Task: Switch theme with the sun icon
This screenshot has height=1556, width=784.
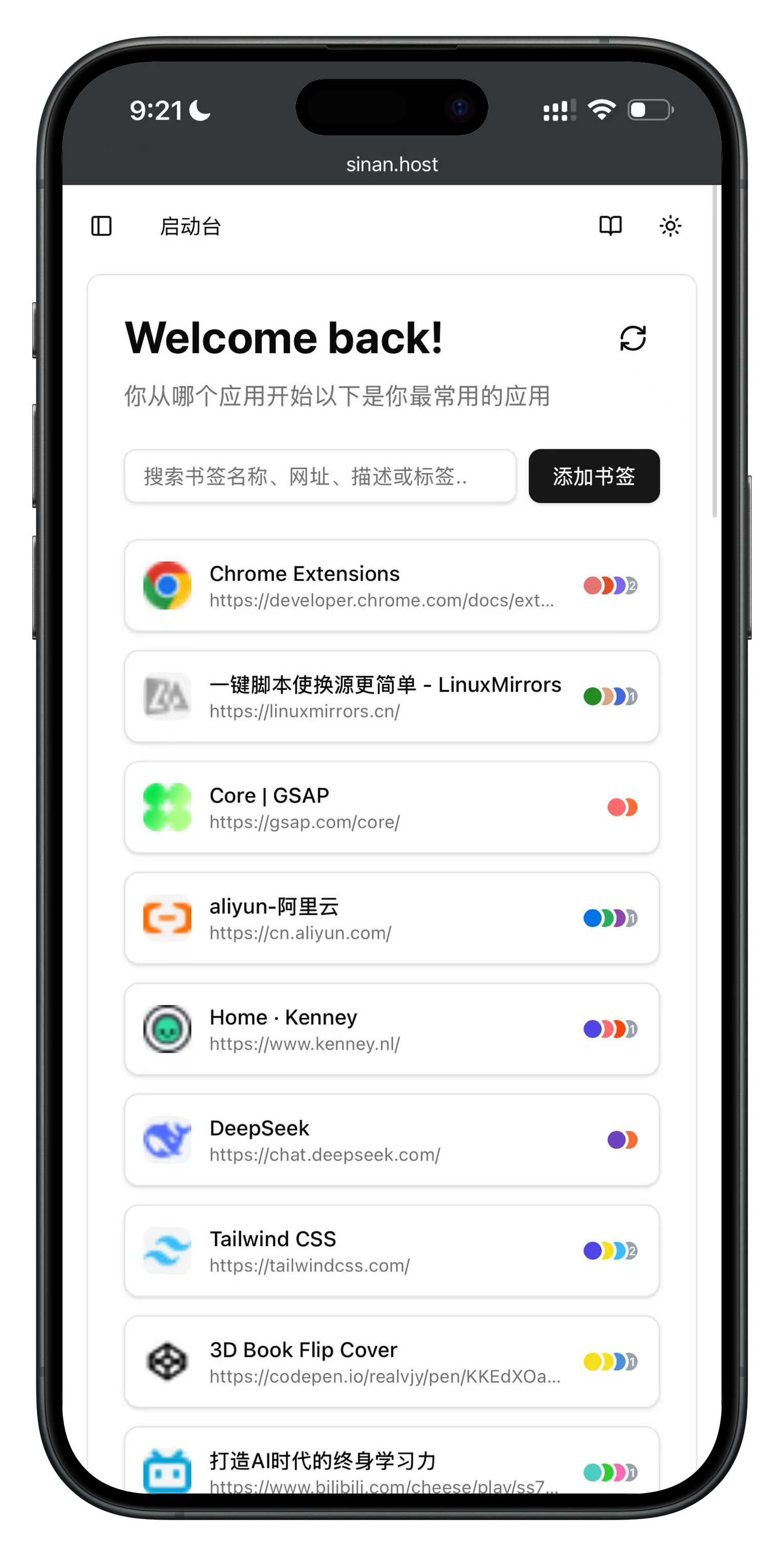Action: pyautogui.click(x=670, y=226)
